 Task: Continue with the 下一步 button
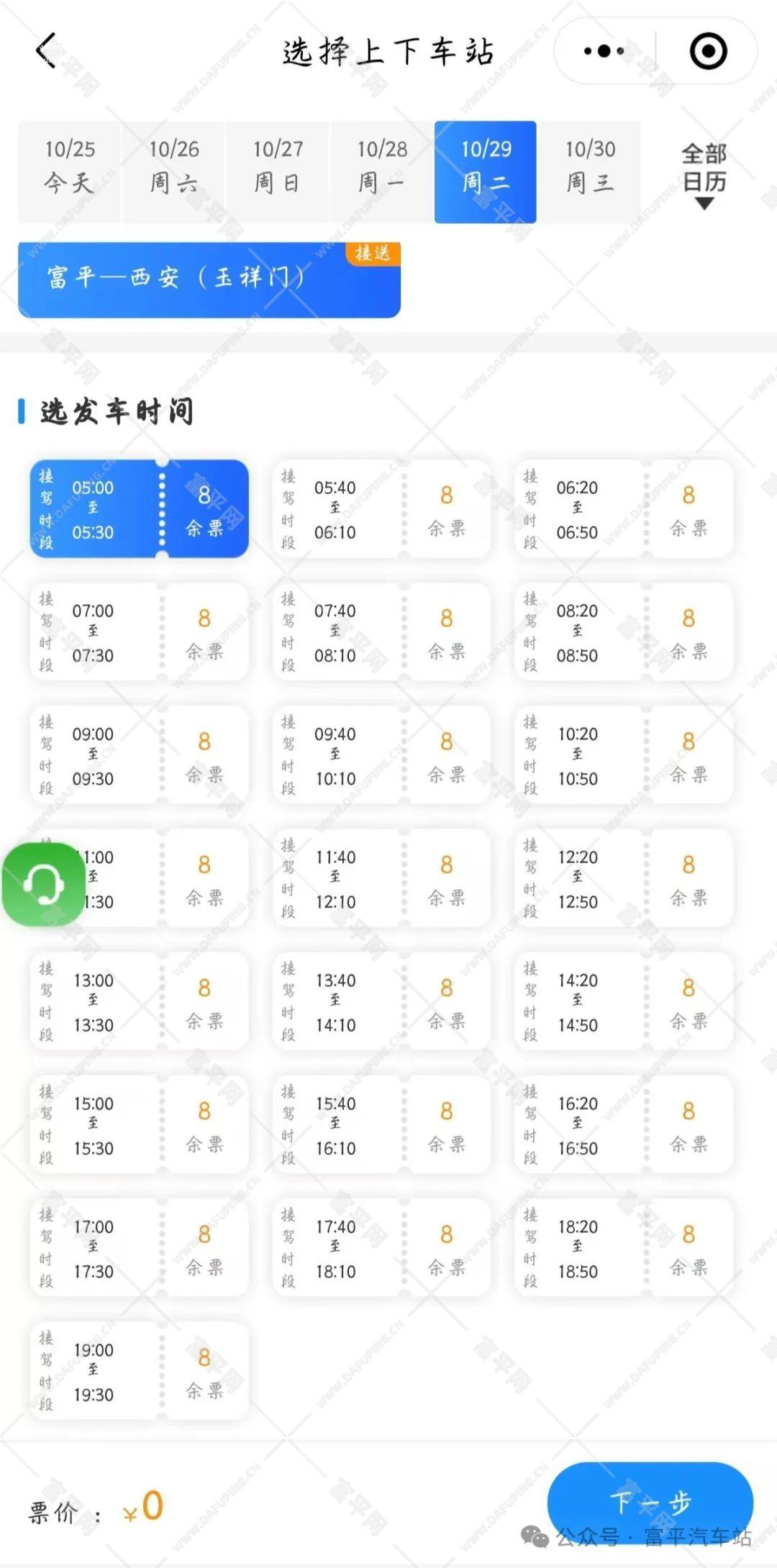coord(650,1502)
